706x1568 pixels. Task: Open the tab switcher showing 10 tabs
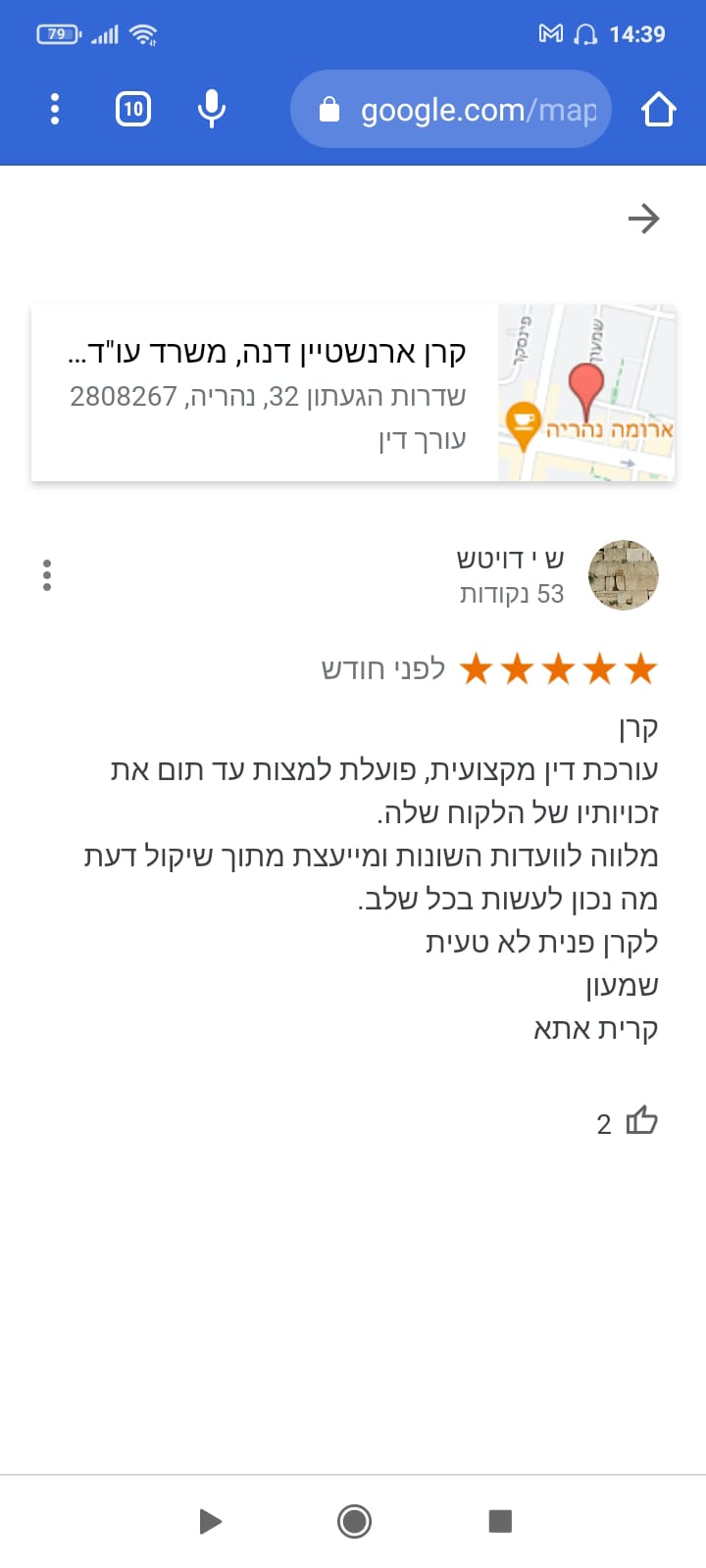[133, 109]
